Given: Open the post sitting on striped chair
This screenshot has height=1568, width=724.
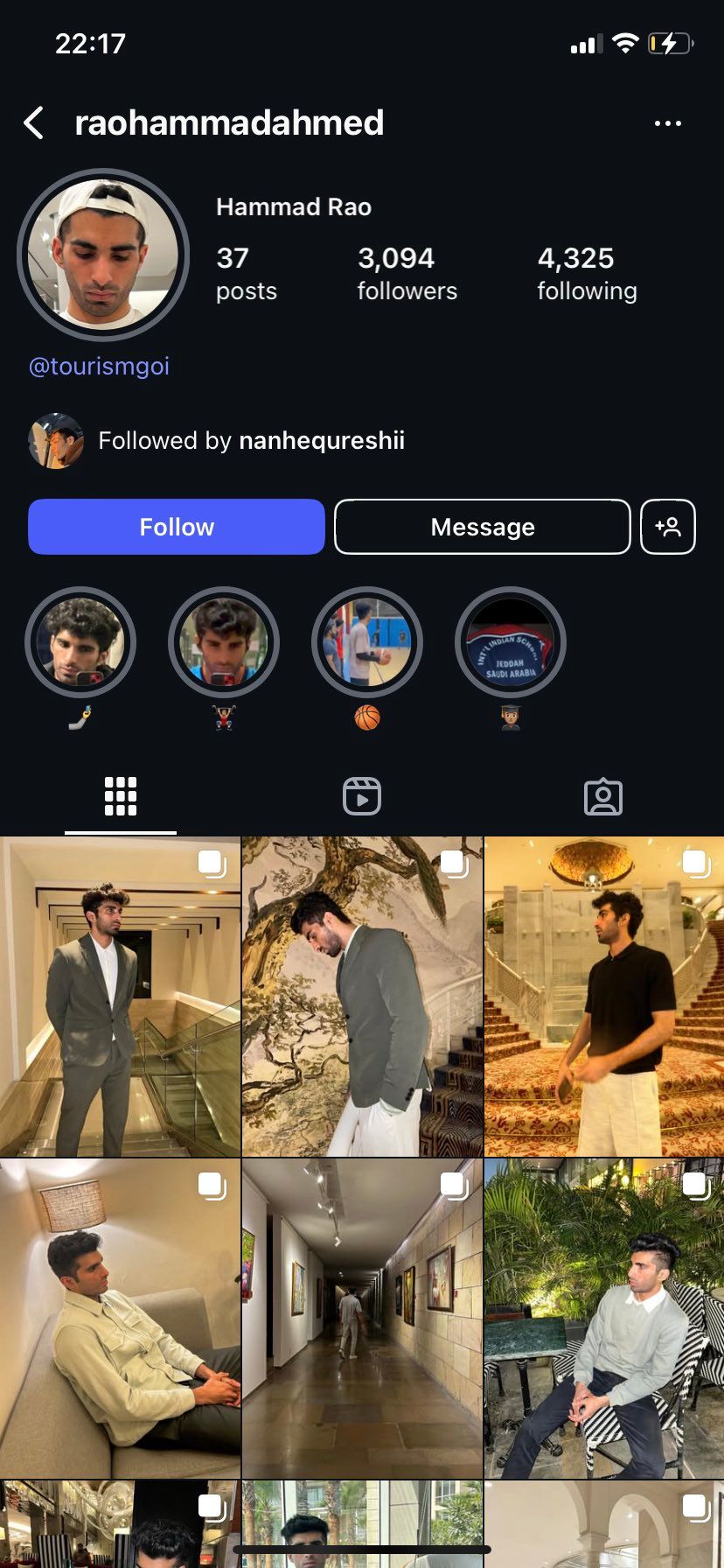Looking at the screenshot, I should click(x=604, y=1319).
